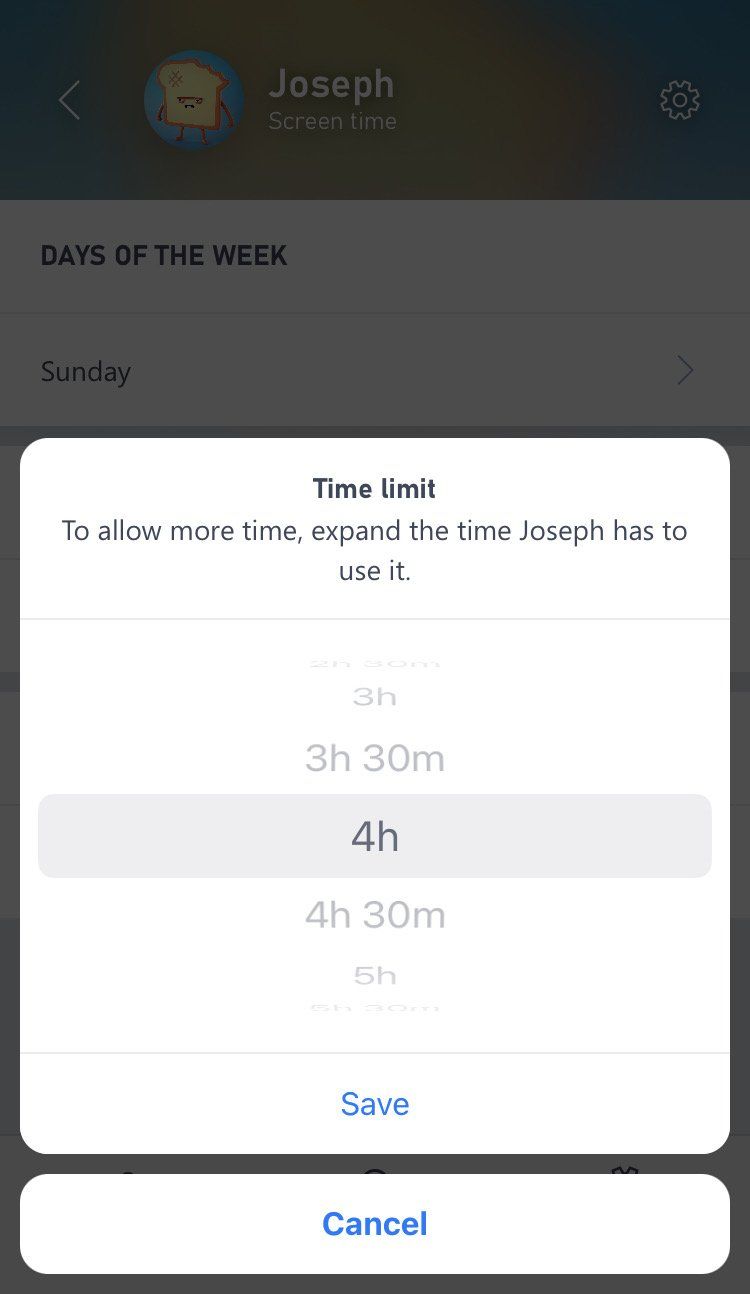Select the highlighted 4h time limit
This screenshot has width=750, height=1294.
(375, 836)
